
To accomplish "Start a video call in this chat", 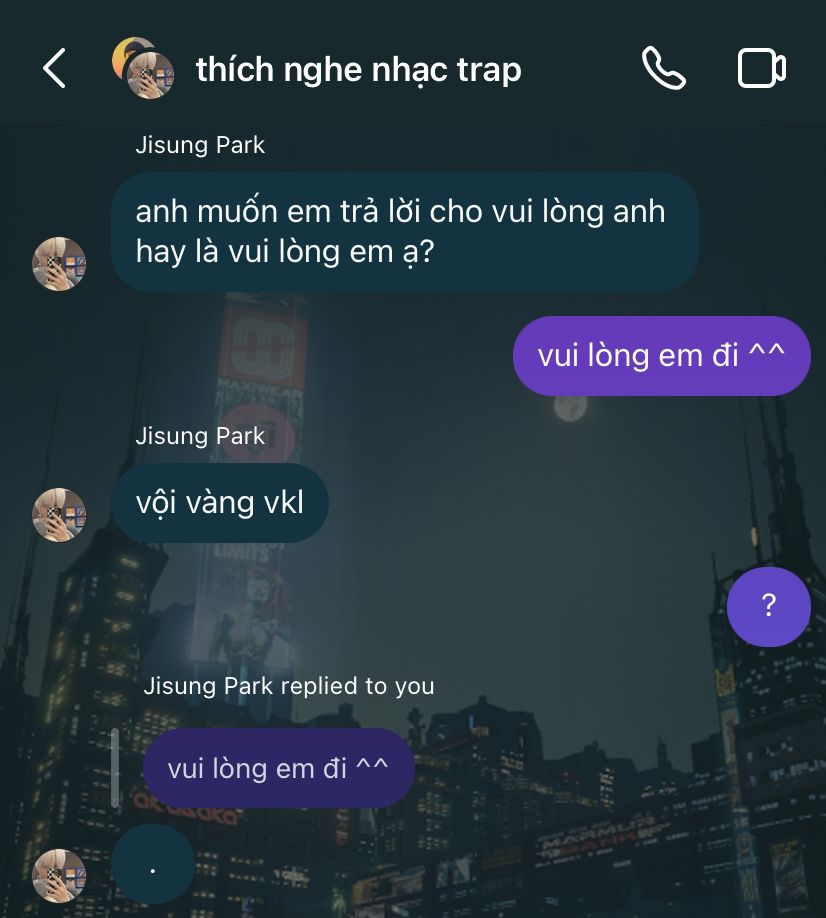I will [761, 69].
